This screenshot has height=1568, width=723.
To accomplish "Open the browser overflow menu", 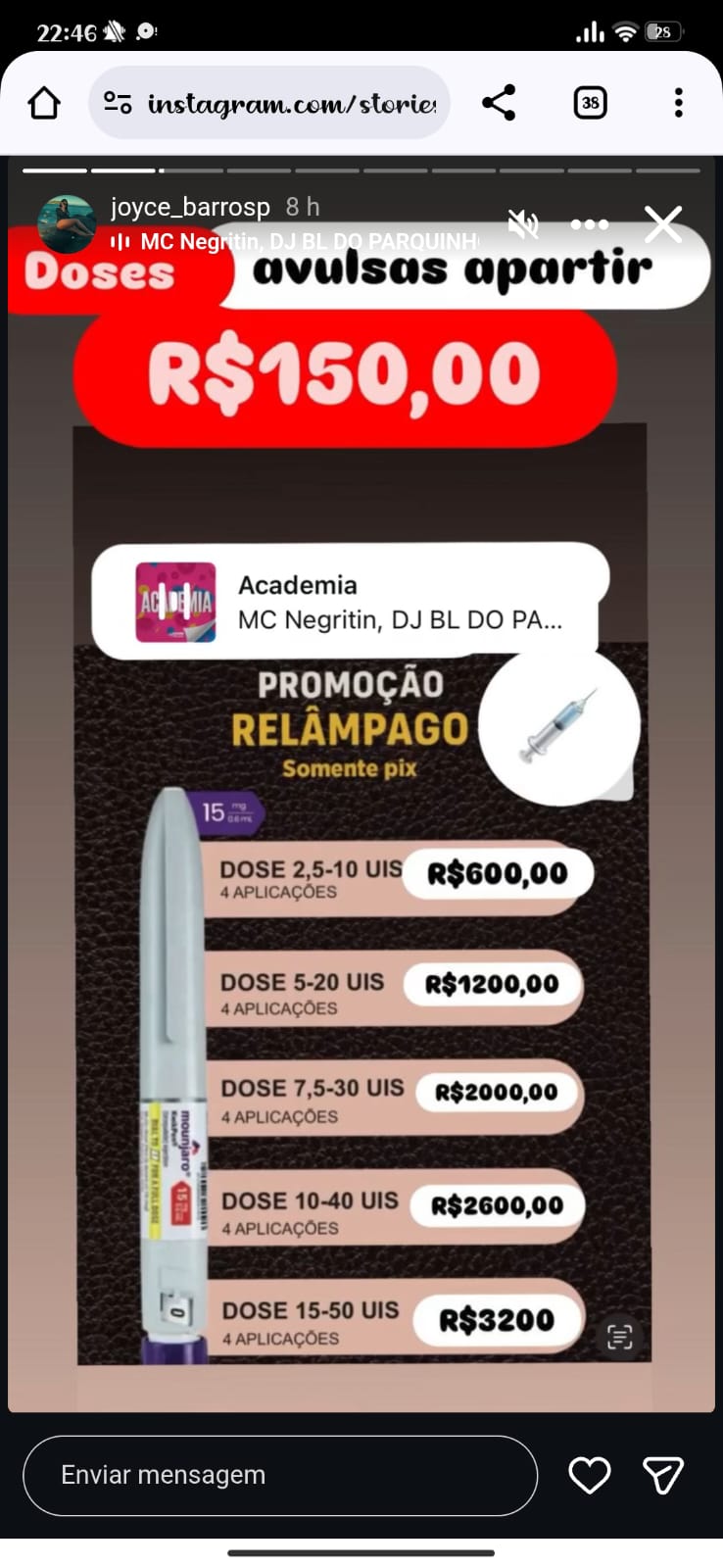I will pos(678,103).
